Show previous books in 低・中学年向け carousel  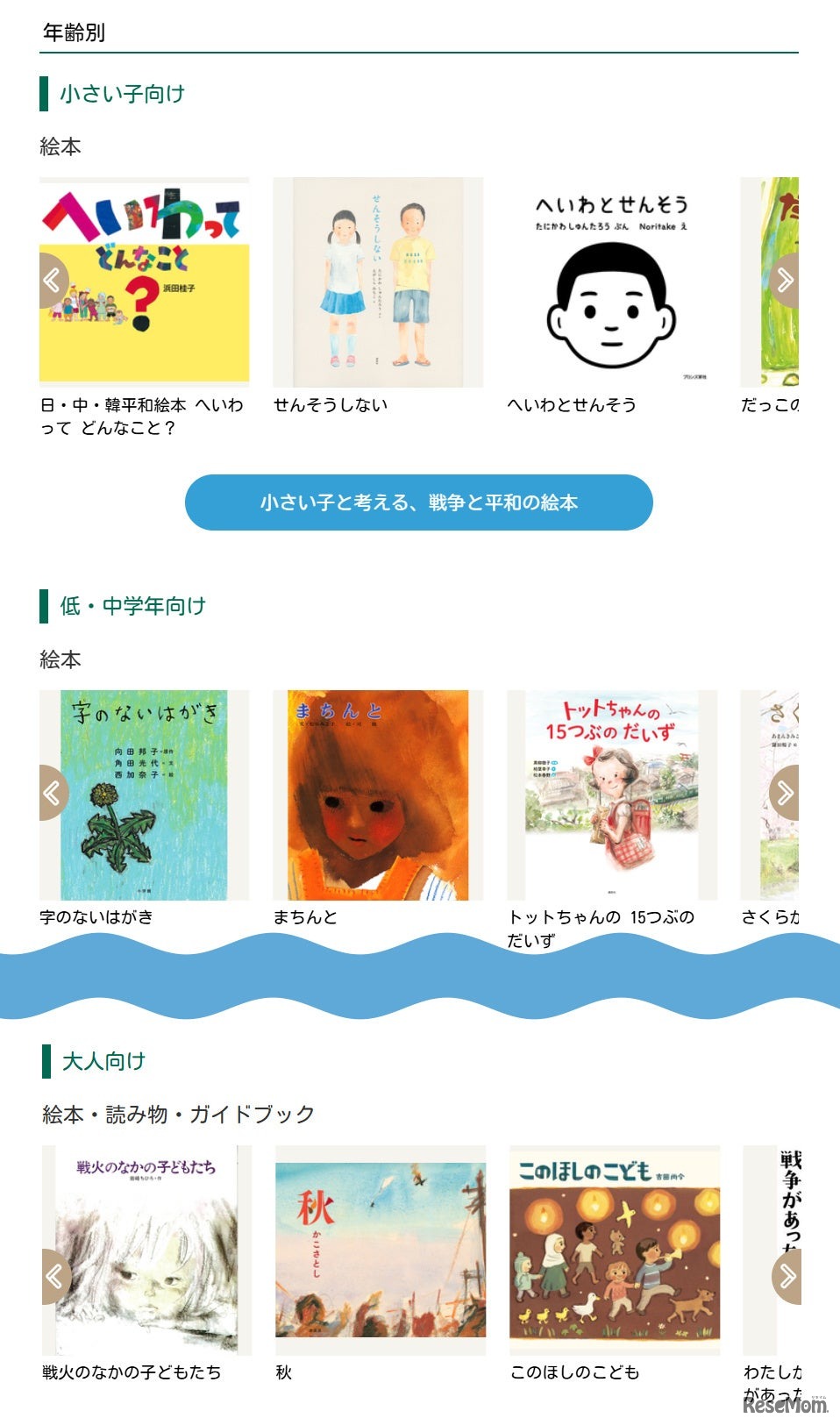[53, 793]
